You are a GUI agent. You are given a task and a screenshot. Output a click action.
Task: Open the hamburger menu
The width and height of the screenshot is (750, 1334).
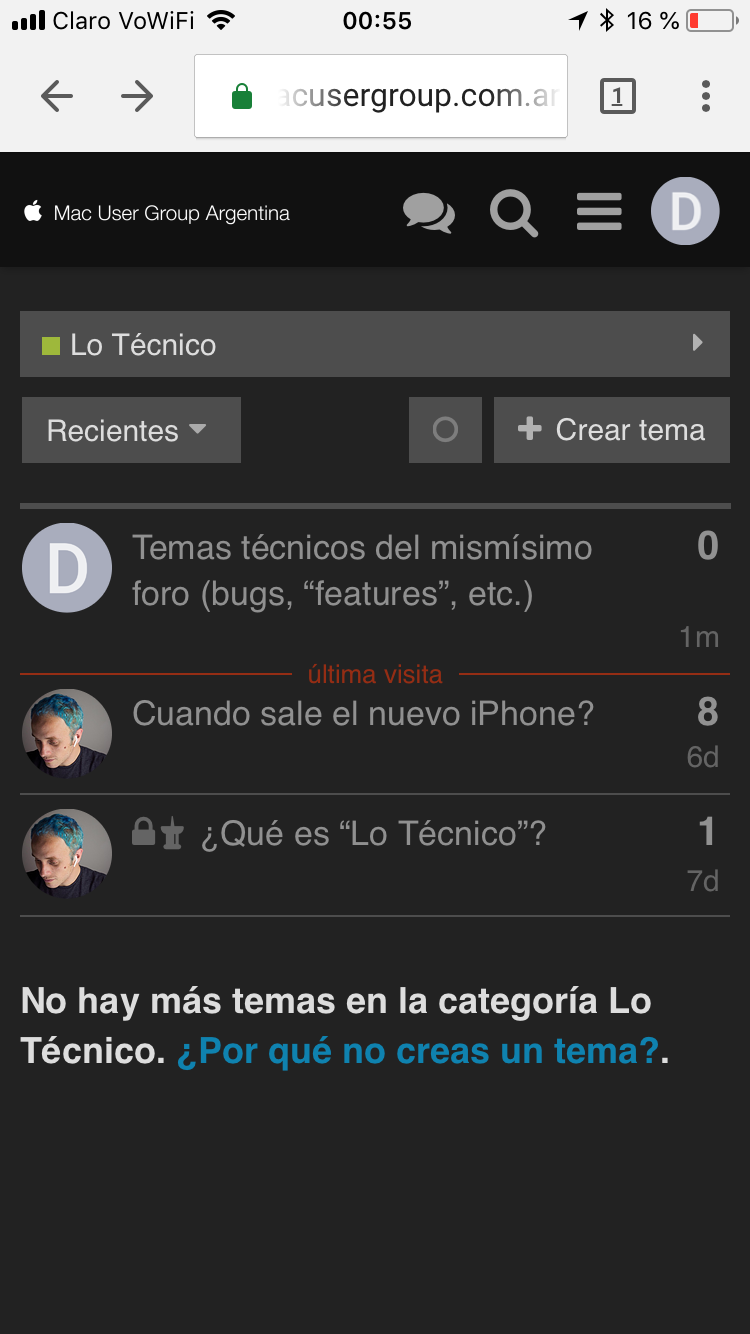599,212
